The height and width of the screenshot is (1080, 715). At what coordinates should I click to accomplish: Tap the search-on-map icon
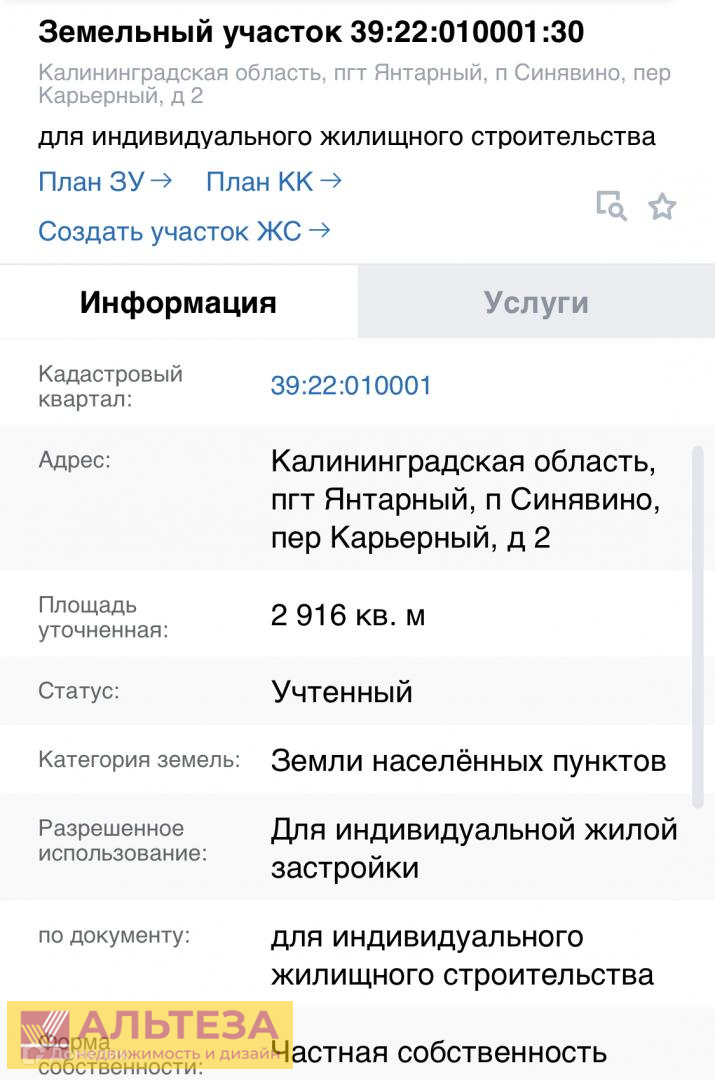(x=611, y=206)
